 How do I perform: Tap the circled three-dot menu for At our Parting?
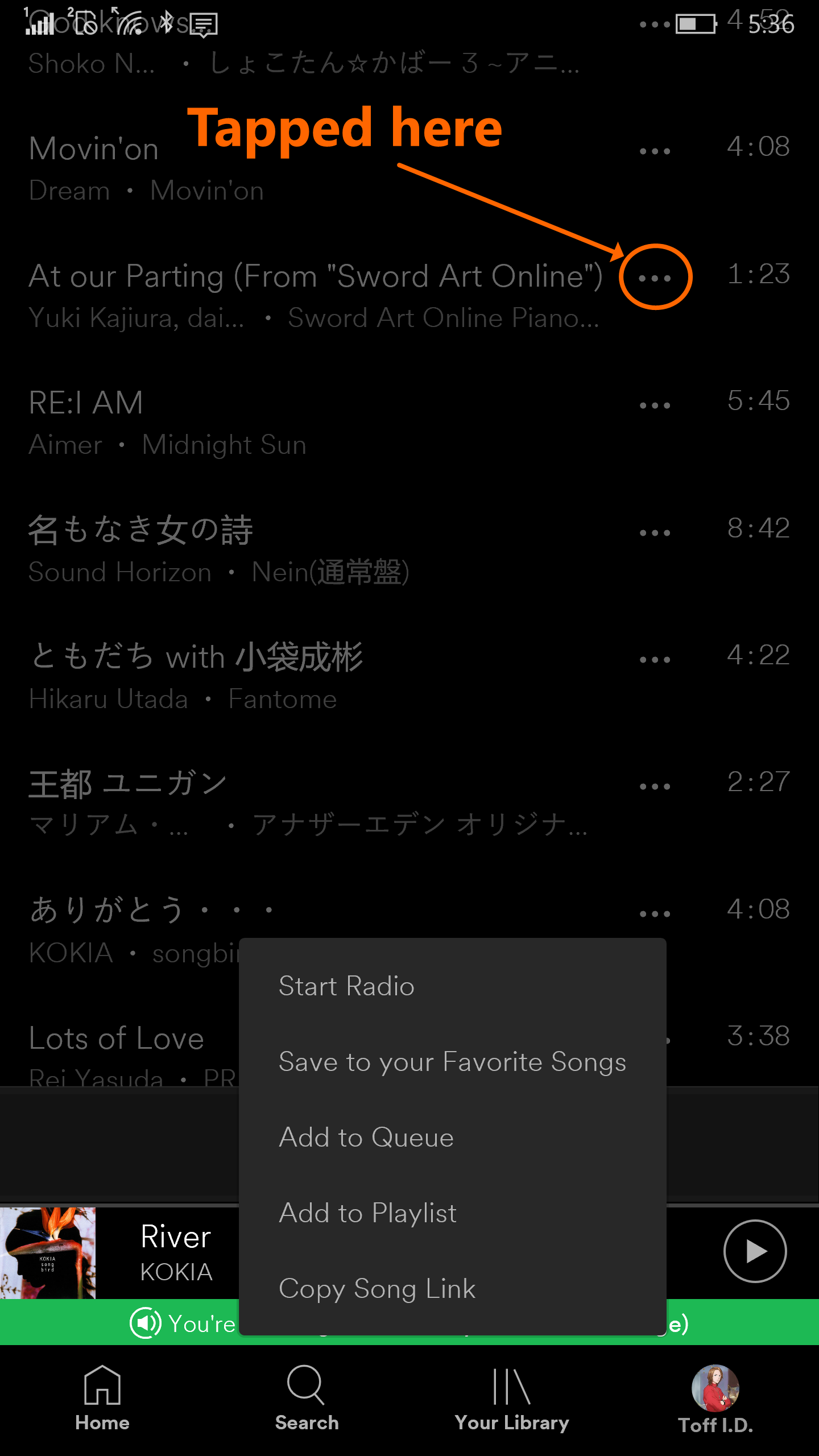[x=654, y=278]
